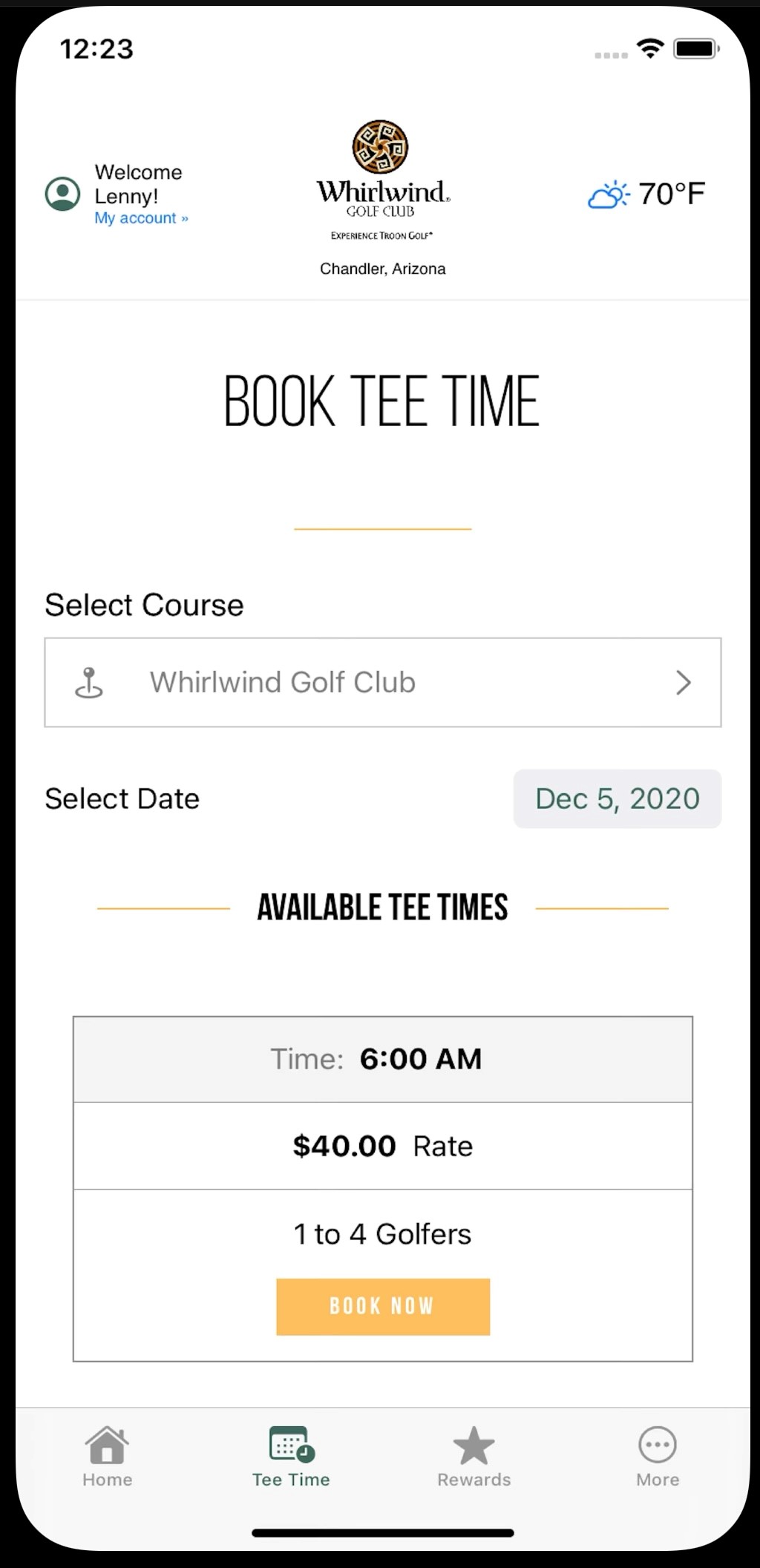
Task: Tap the weather icon next to 70°F
Action: tap(607, 194)
